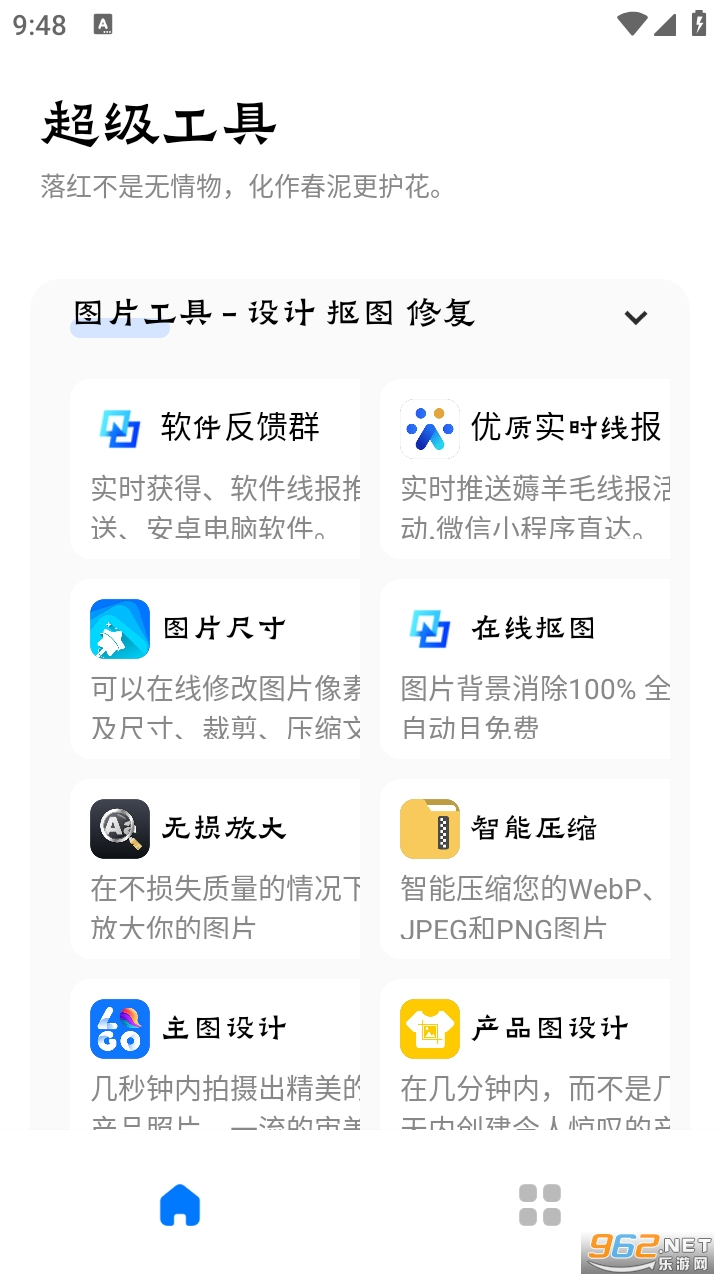
Task: Open the 无损放大 tool
Action: (x=215, y=869)
